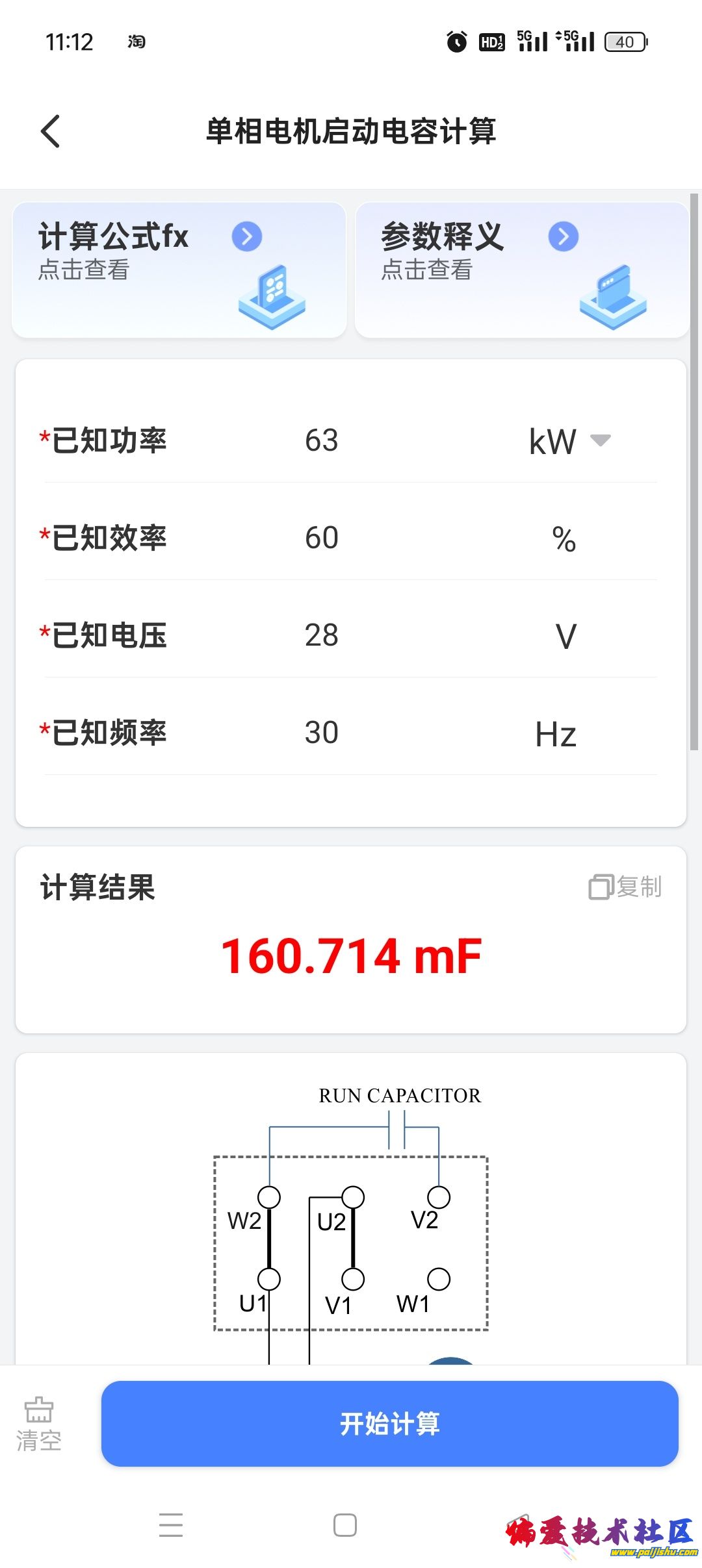Tap the HD status bar indicator
This screenshot has width=702, height=1568.
[493, 41]
